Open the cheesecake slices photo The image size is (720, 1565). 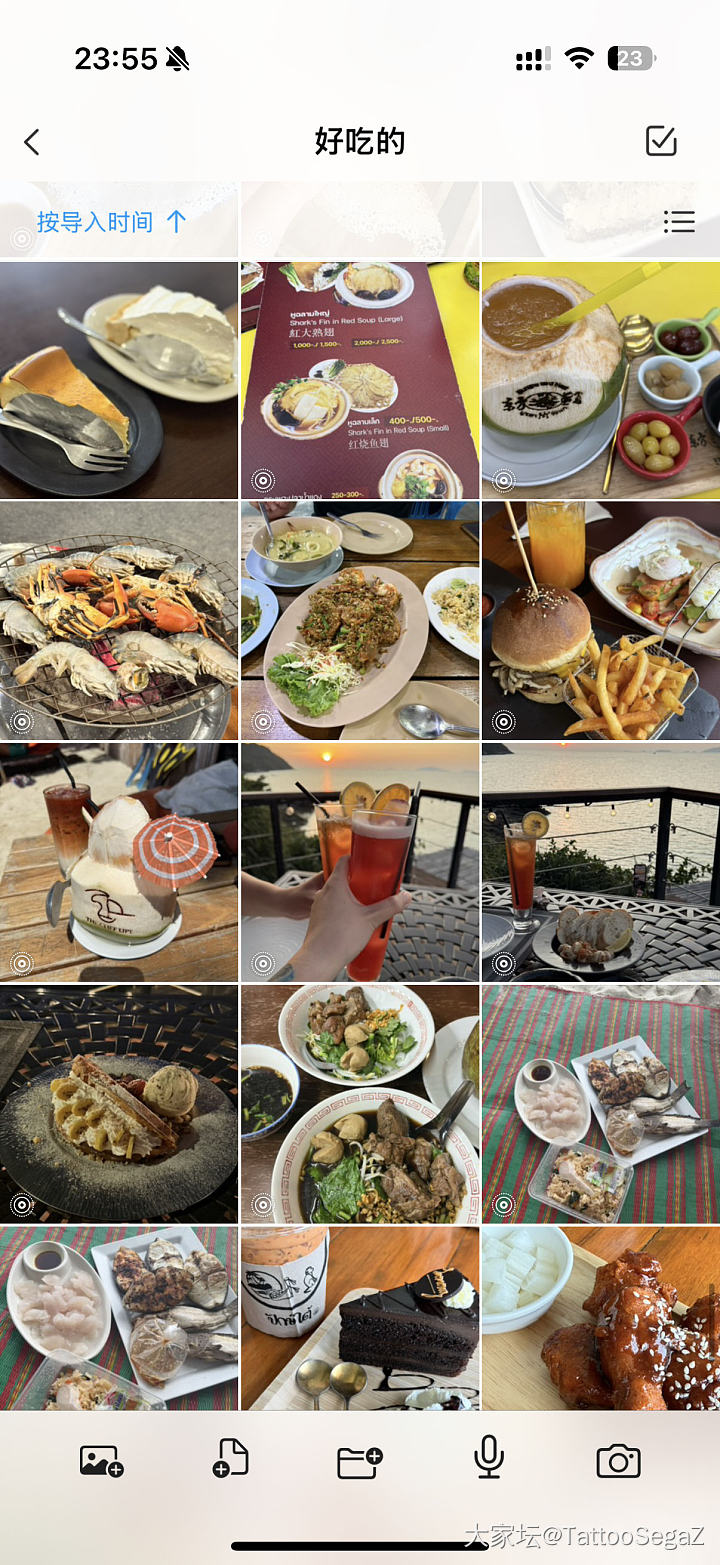(x=119, y=380)
